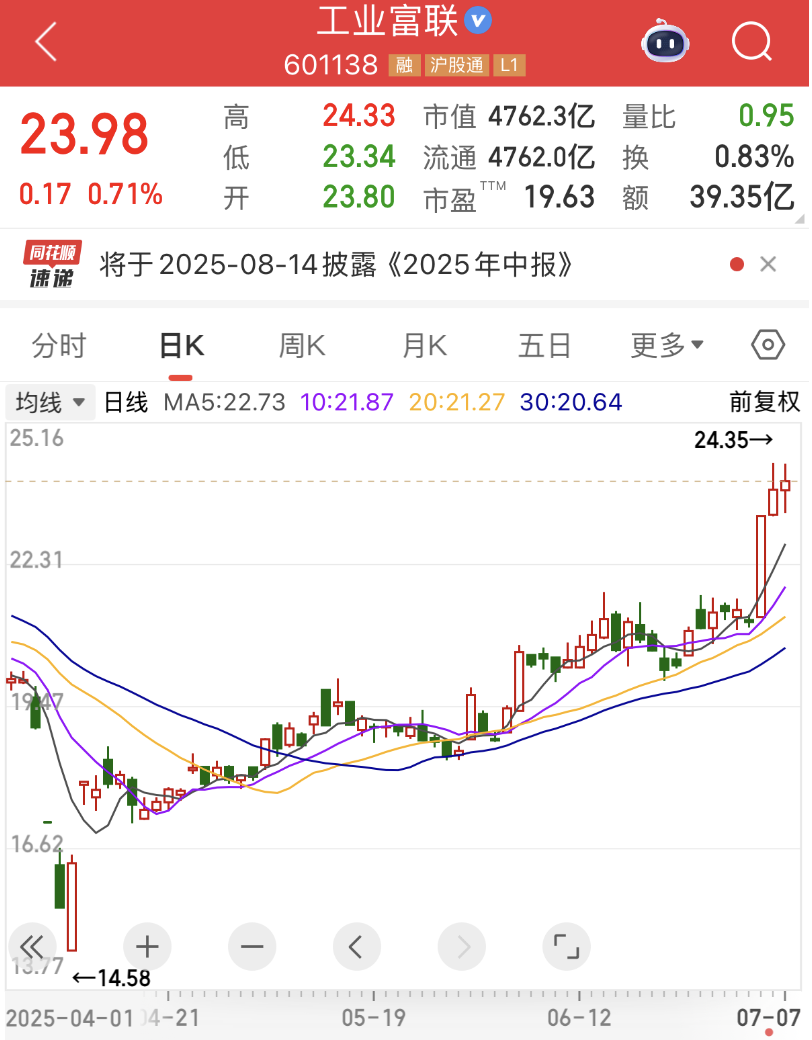The image size is (812, 1040).
Task: Change the 前复权 price adjustment mode
Action: click(764, 403)
